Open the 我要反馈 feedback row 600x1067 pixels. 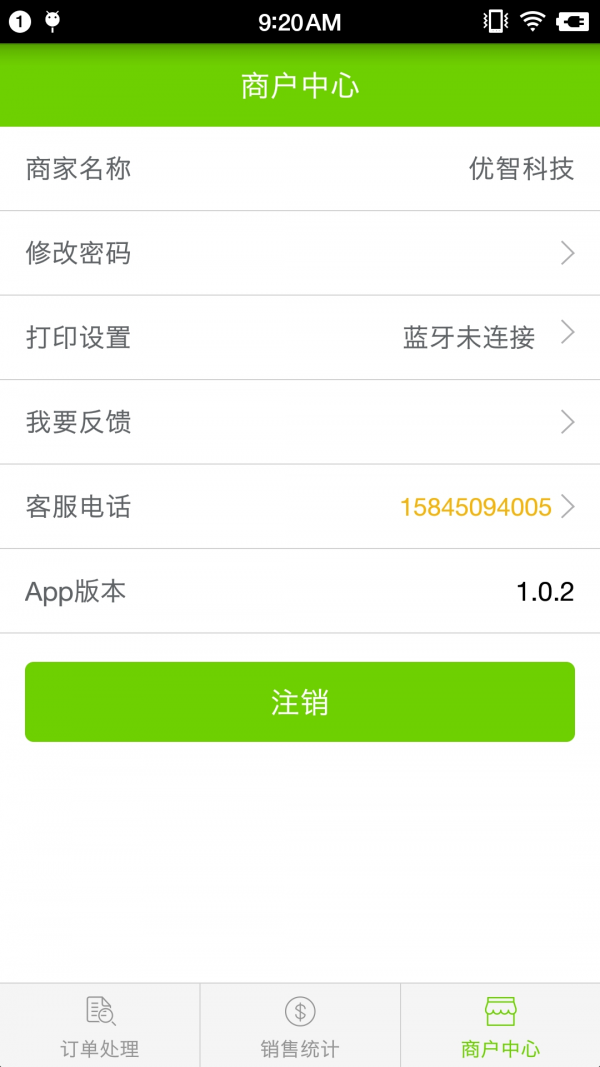click(300, 422)
